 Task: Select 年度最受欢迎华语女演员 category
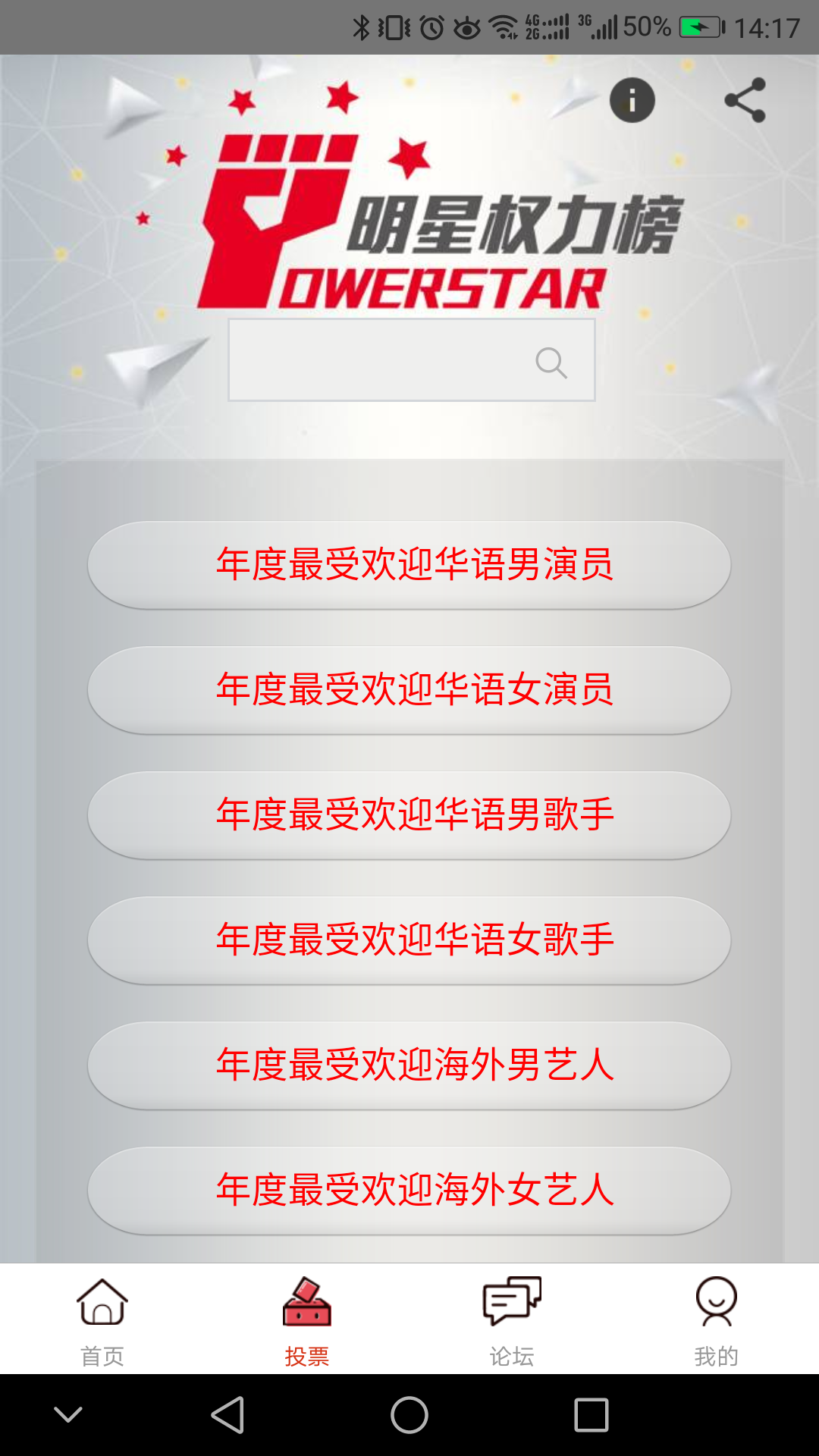click(409, 689)
